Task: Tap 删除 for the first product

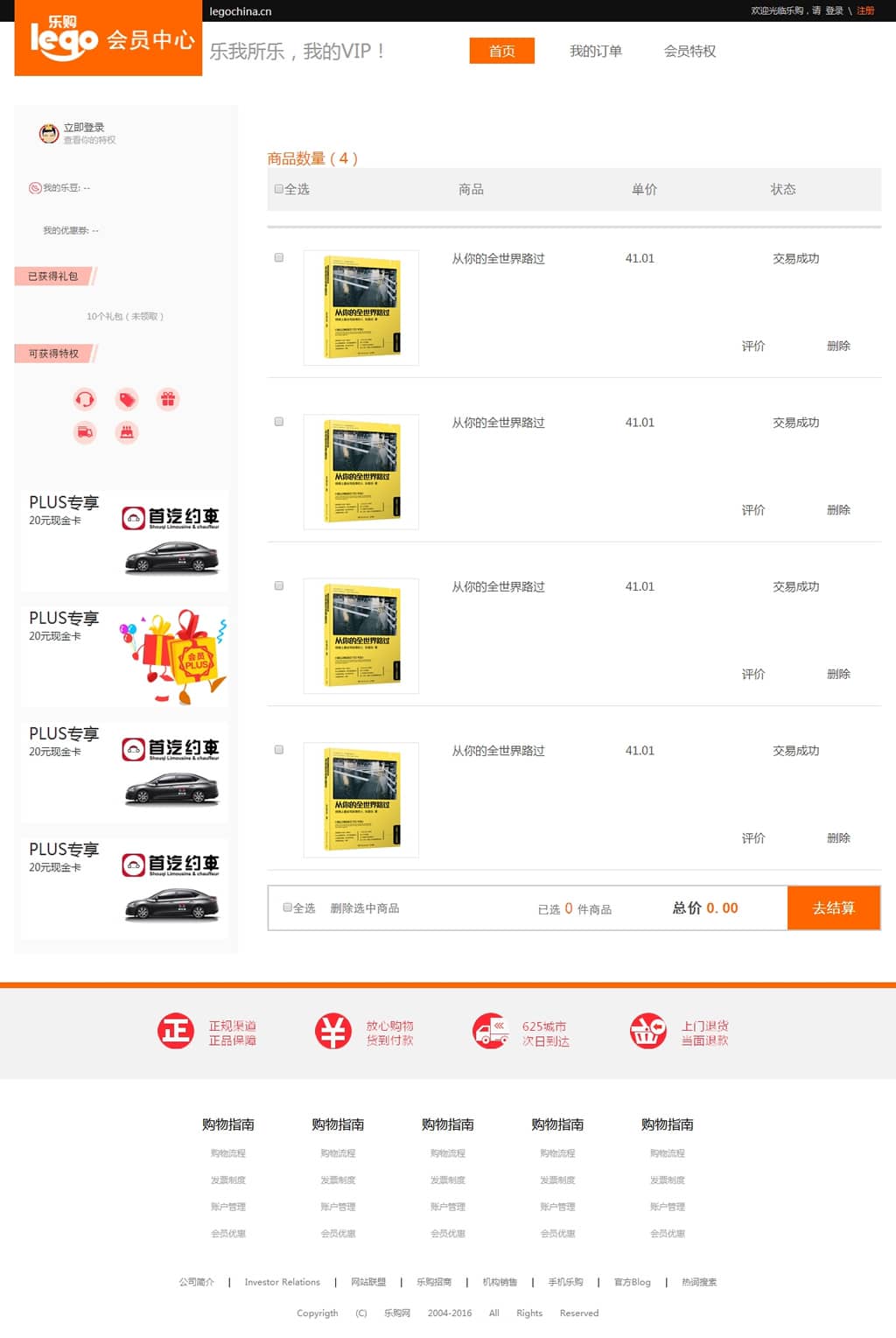Action: click(838, 346)
